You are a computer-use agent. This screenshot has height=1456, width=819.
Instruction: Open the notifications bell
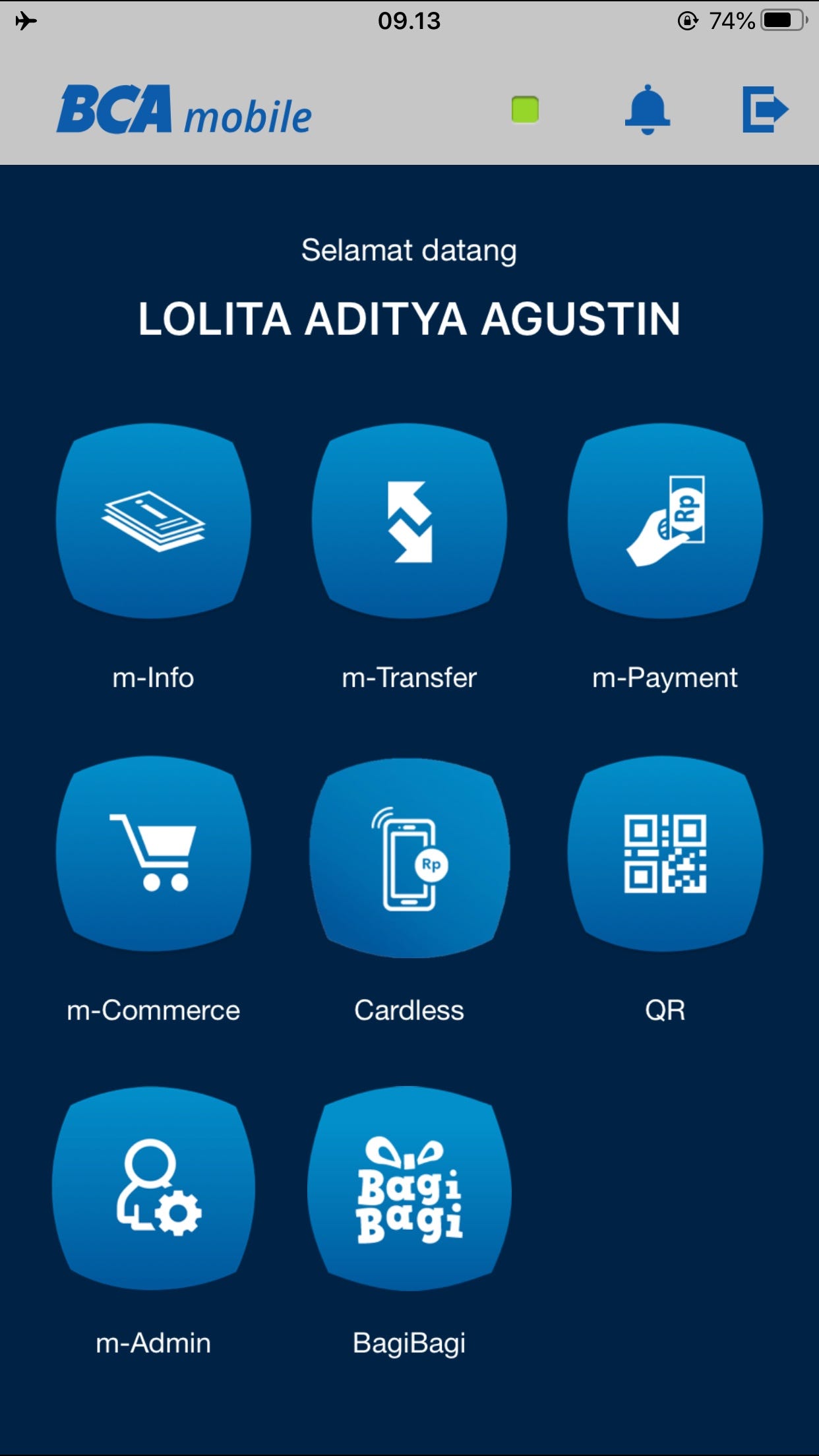[x=647, y=109]
